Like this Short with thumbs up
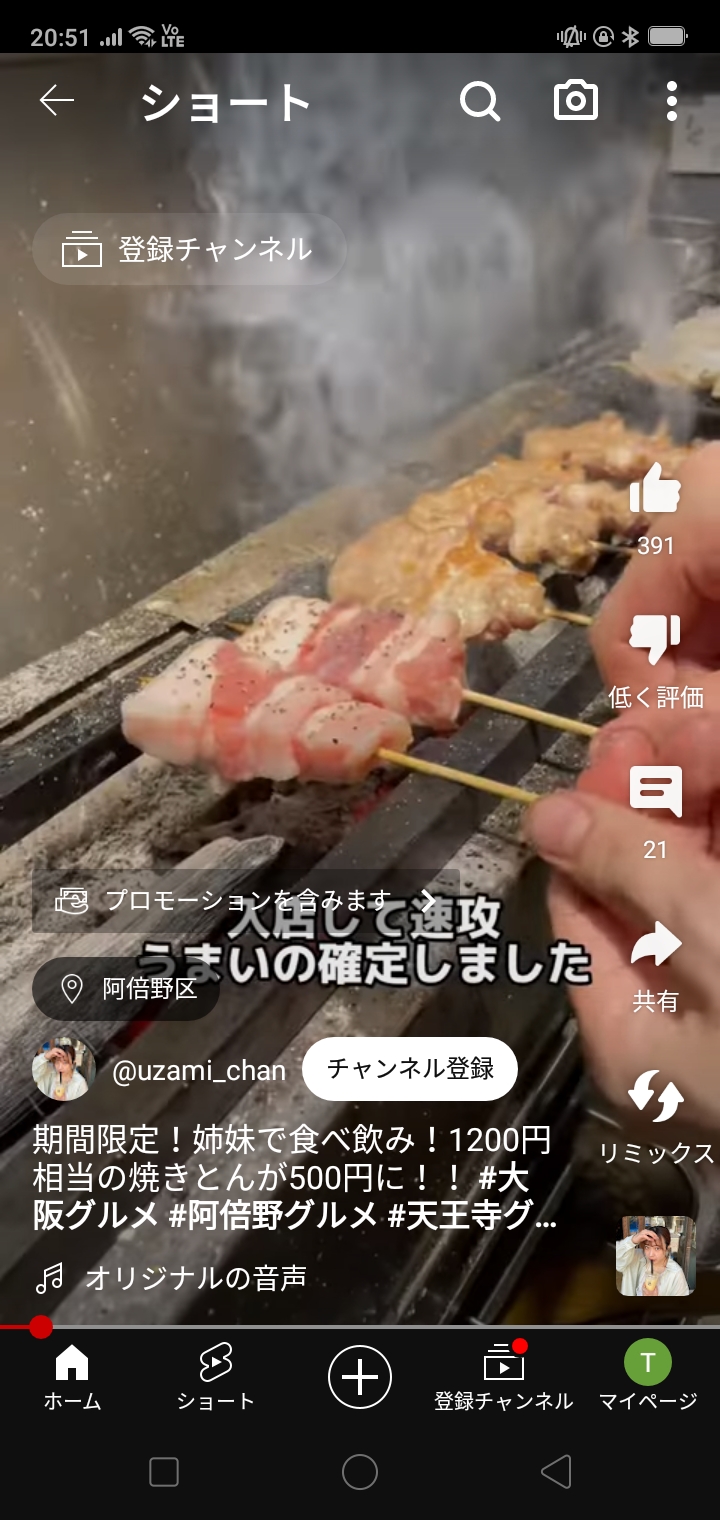720x1520 pixels. (655, 492)
